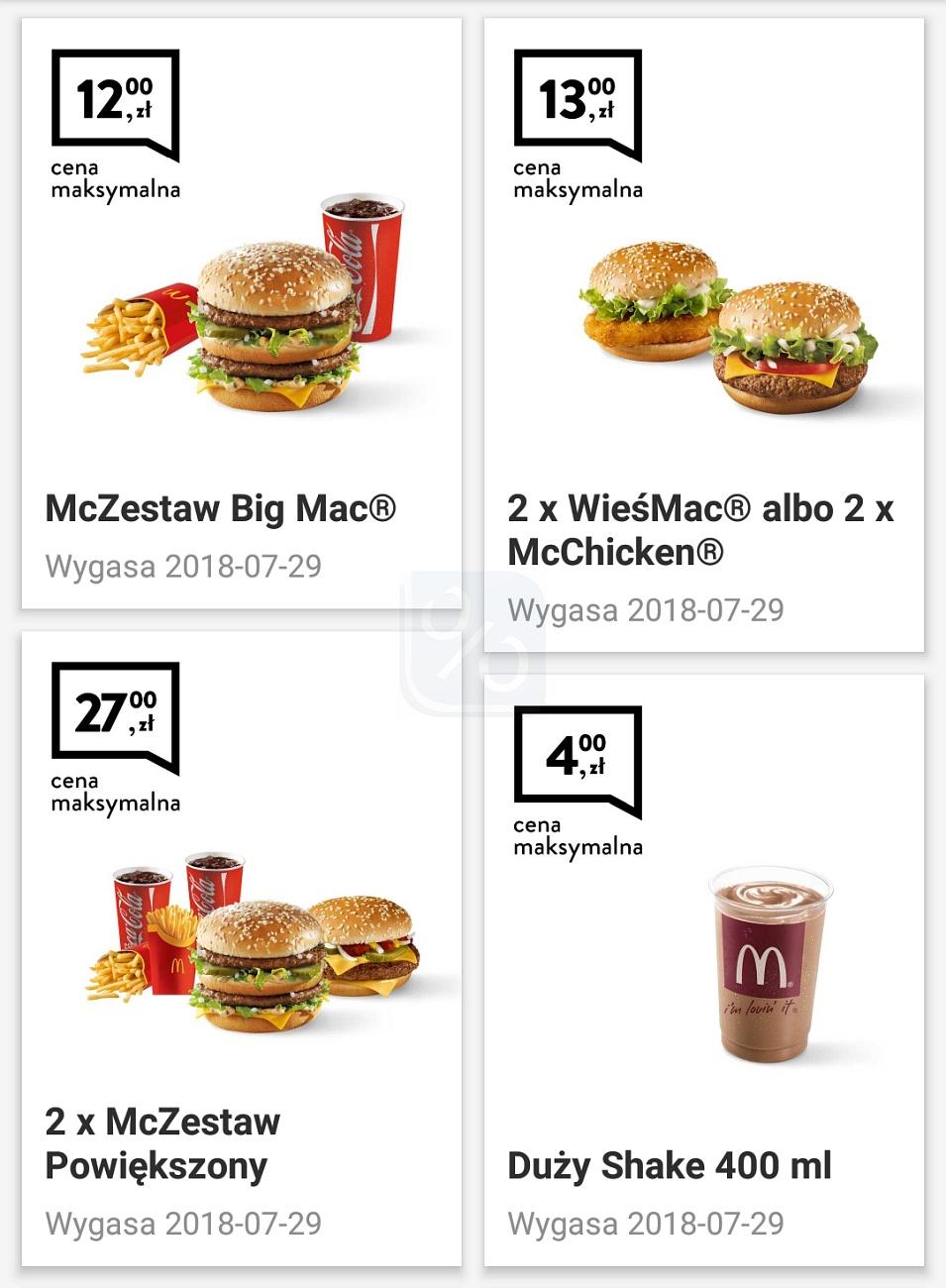Click the 4,00 zł price tag
This screenshot has height=1288, width=946.
coord(578,755)
